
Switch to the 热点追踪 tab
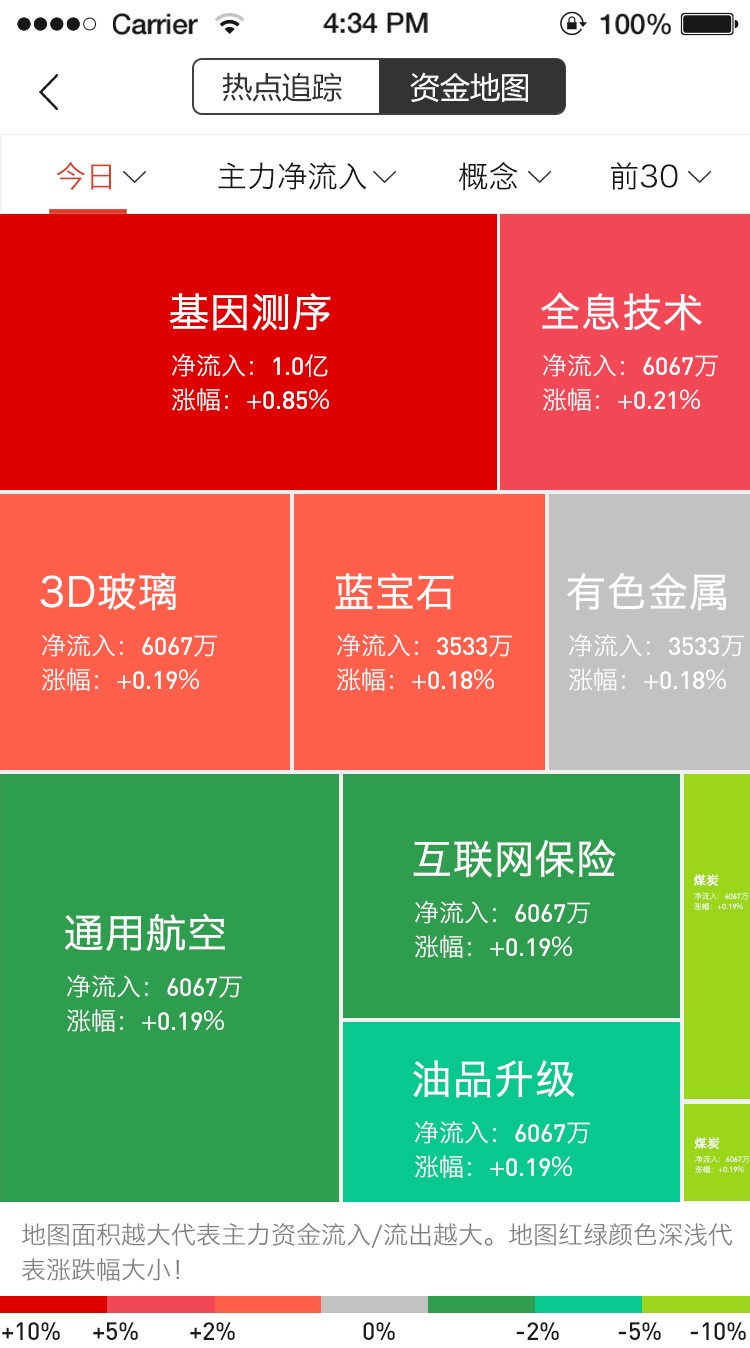point(286,87)
